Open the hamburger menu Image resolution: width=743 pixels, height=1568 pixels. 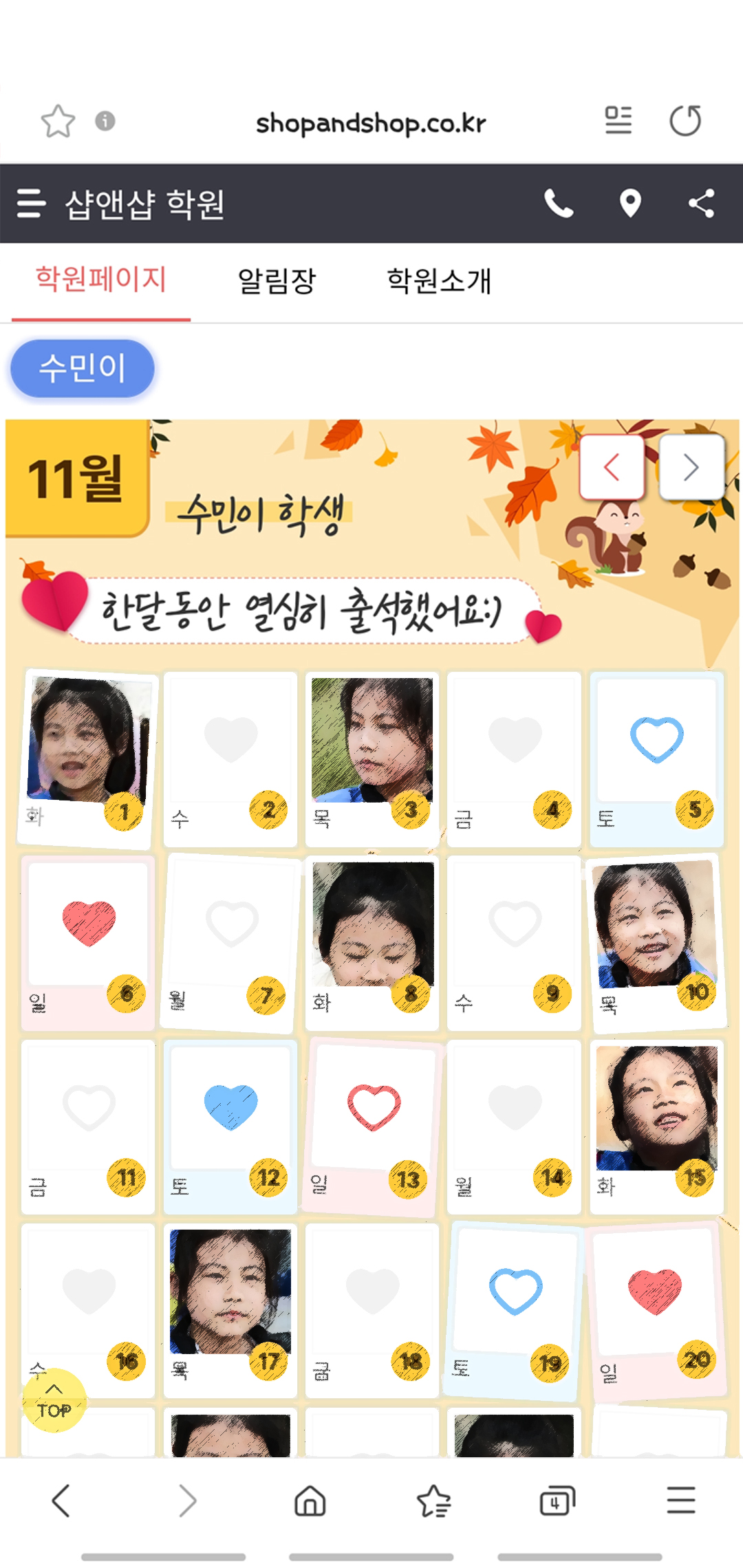tap(31, 204)
